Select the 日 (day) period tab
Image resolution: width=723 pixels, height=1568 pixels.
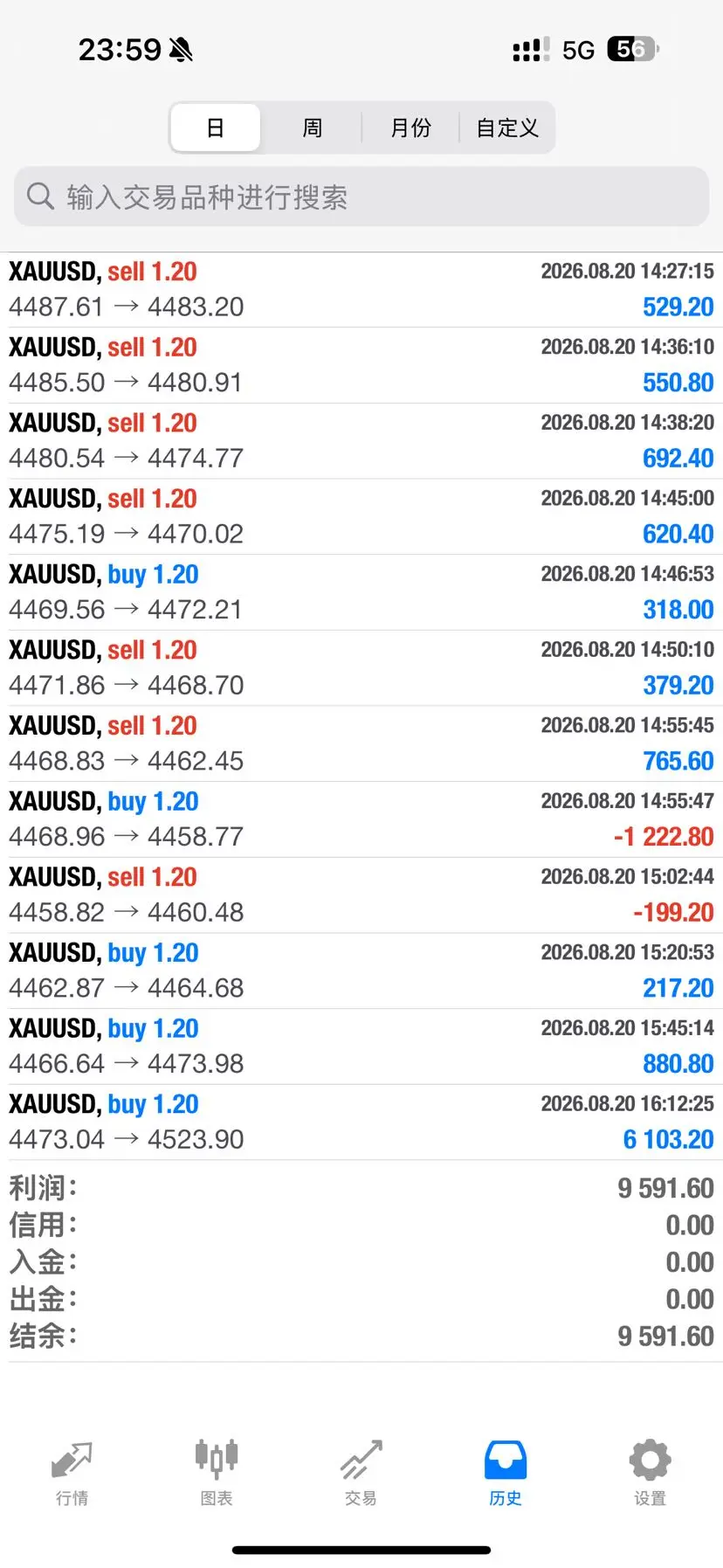coord(215,128)
